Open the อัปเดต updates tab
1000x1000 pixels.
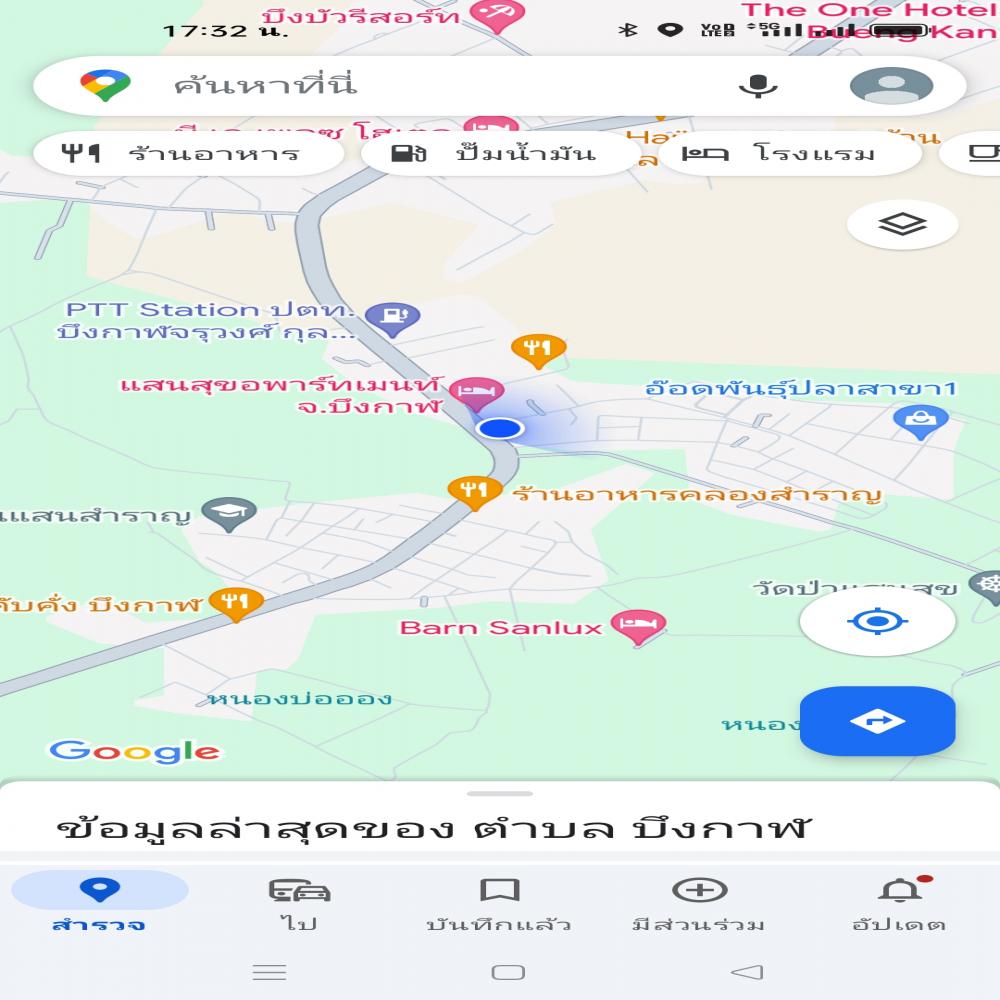click(899, 903)
